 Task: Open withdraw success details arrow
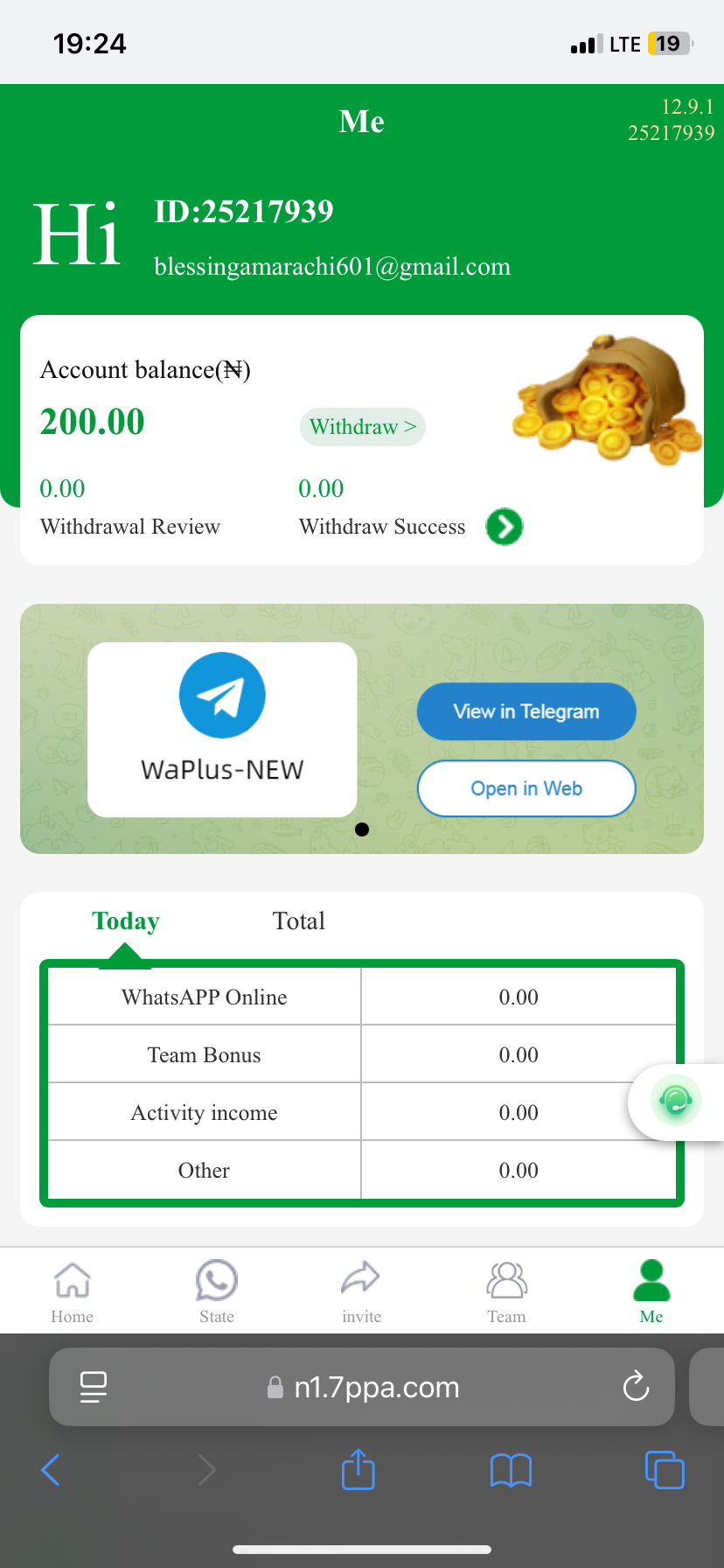pyautogui.click(x=505, y=527)
